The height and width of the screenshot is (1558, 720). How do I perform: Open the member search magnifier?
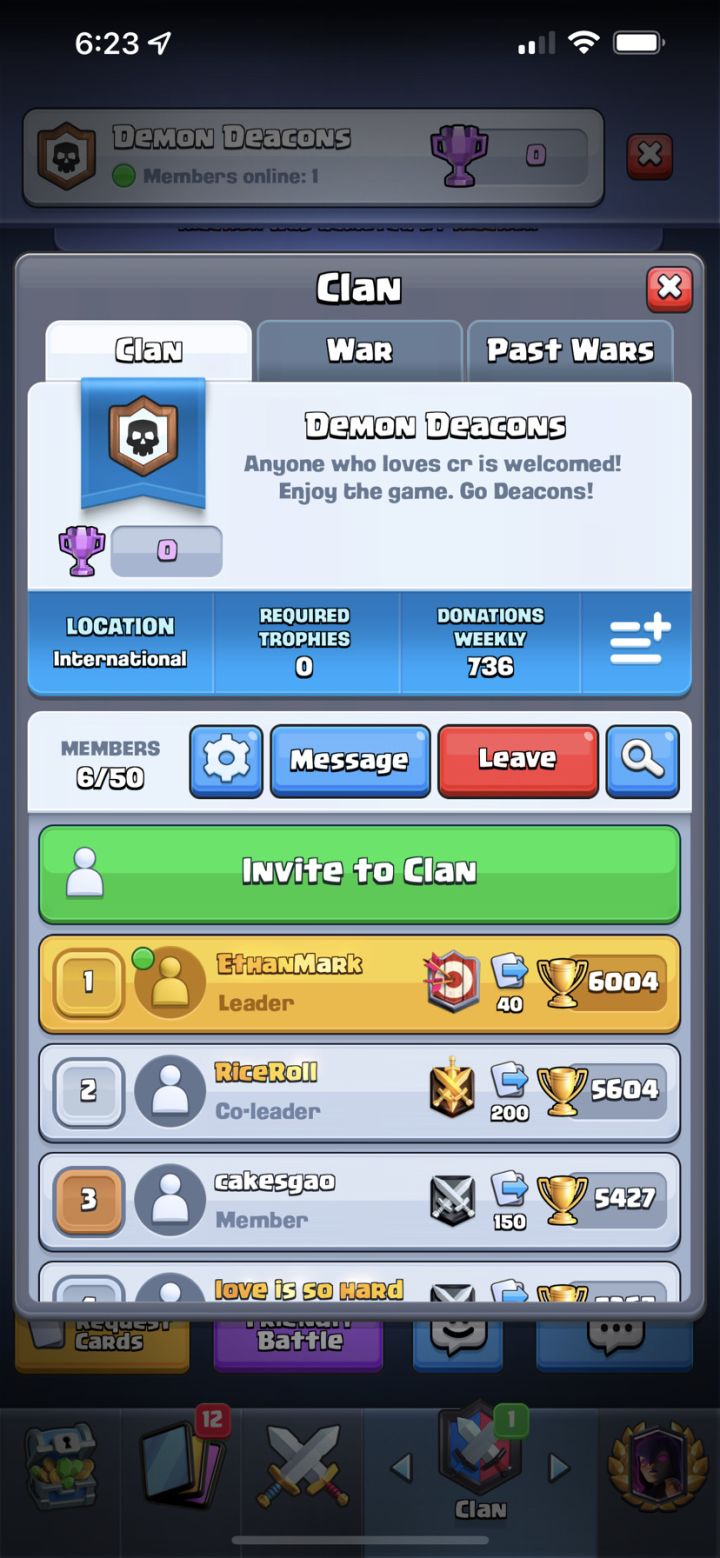[x=642, y=761]
